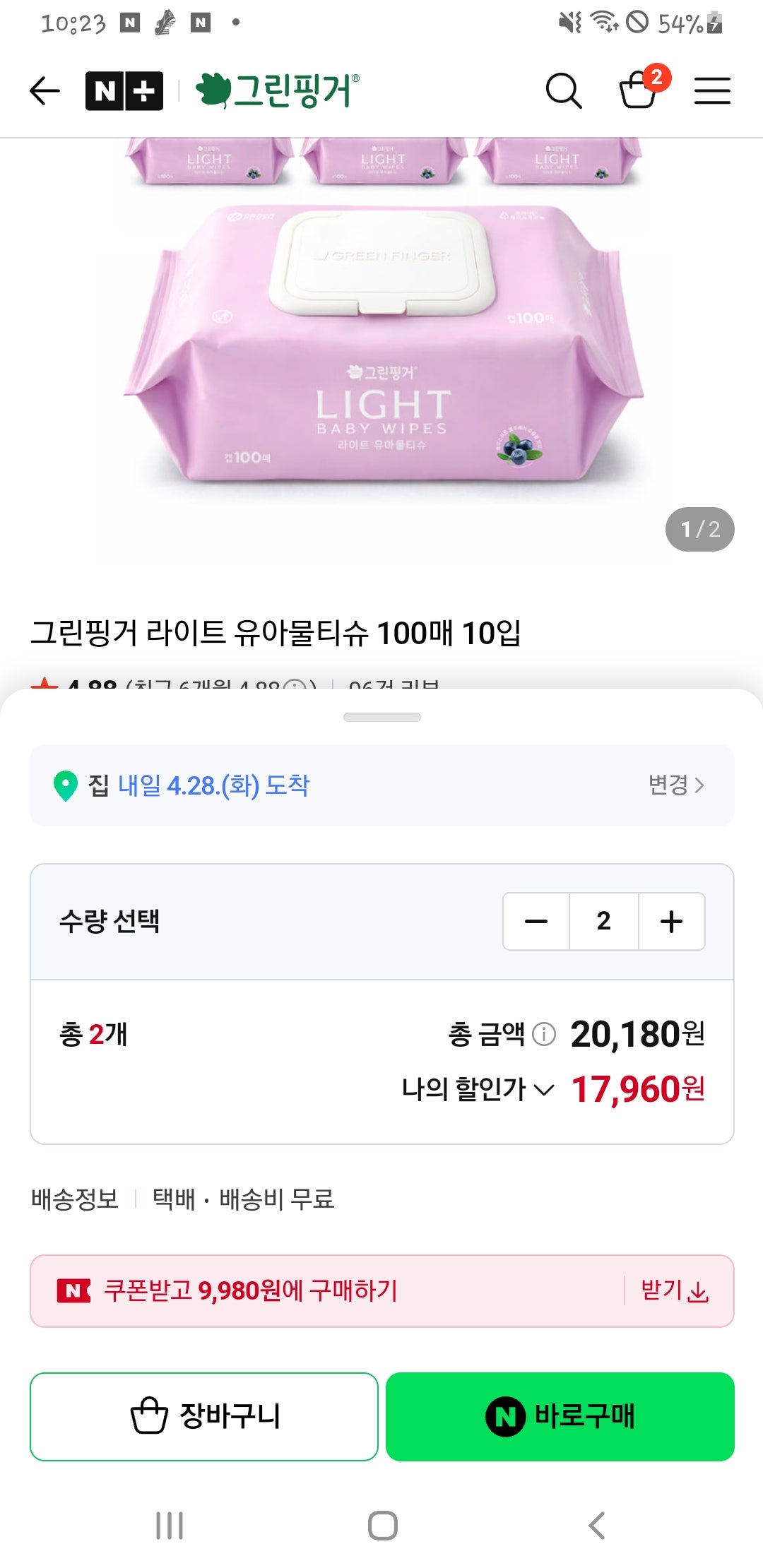The image size is (763, 1568).
Task: Open the search icon
Action: pos(562,90)
